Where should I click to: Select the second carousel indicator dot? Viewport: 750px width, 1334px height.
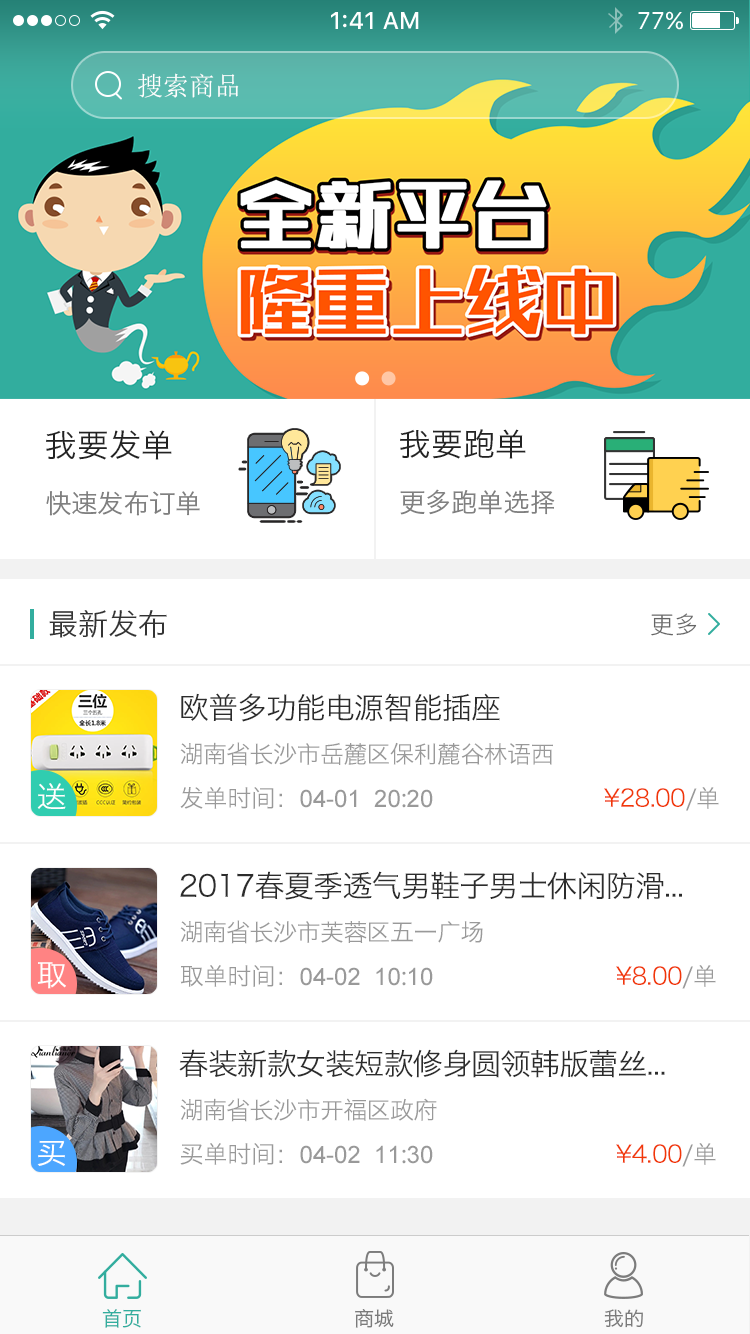pos(388,379)
